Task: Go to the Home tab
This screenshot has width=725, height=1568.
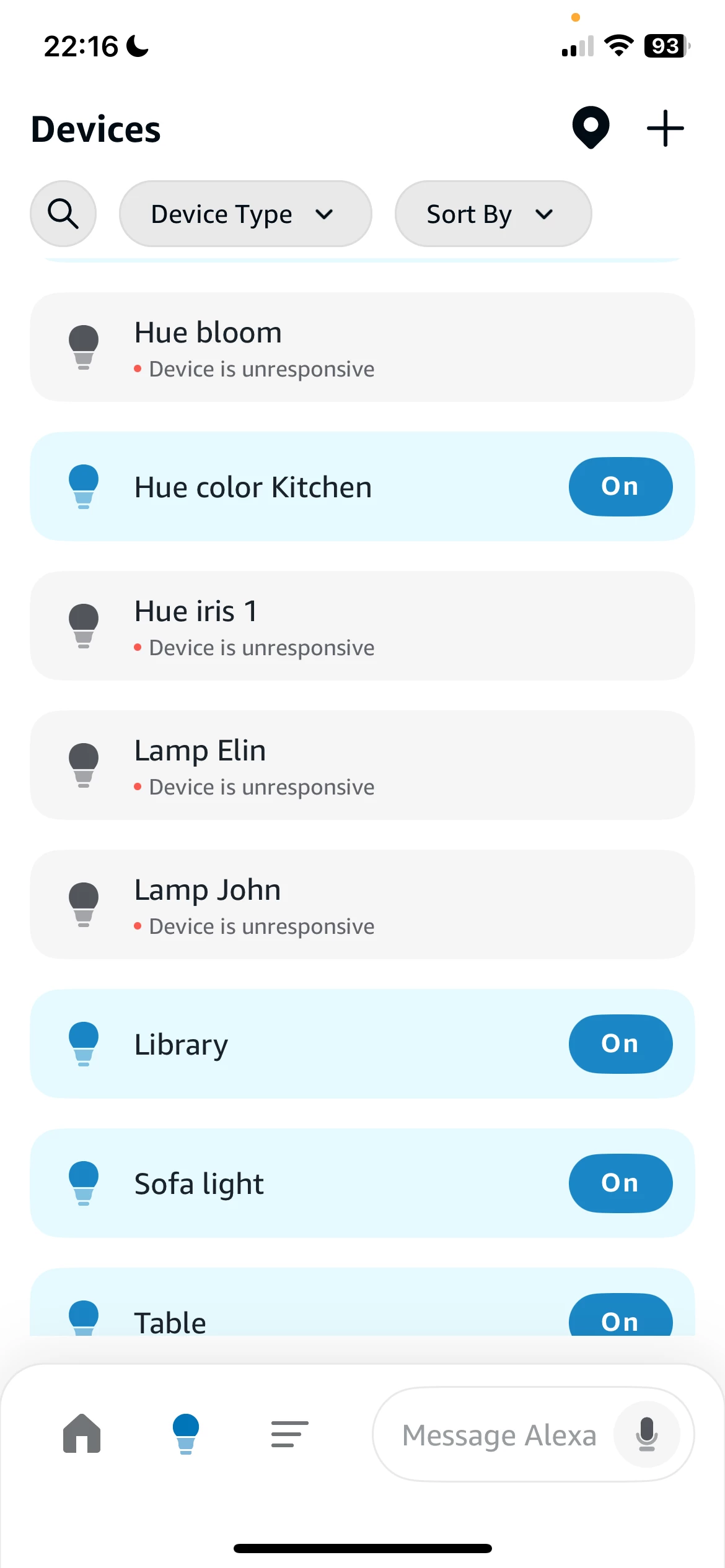Action: click(82, 1434)
